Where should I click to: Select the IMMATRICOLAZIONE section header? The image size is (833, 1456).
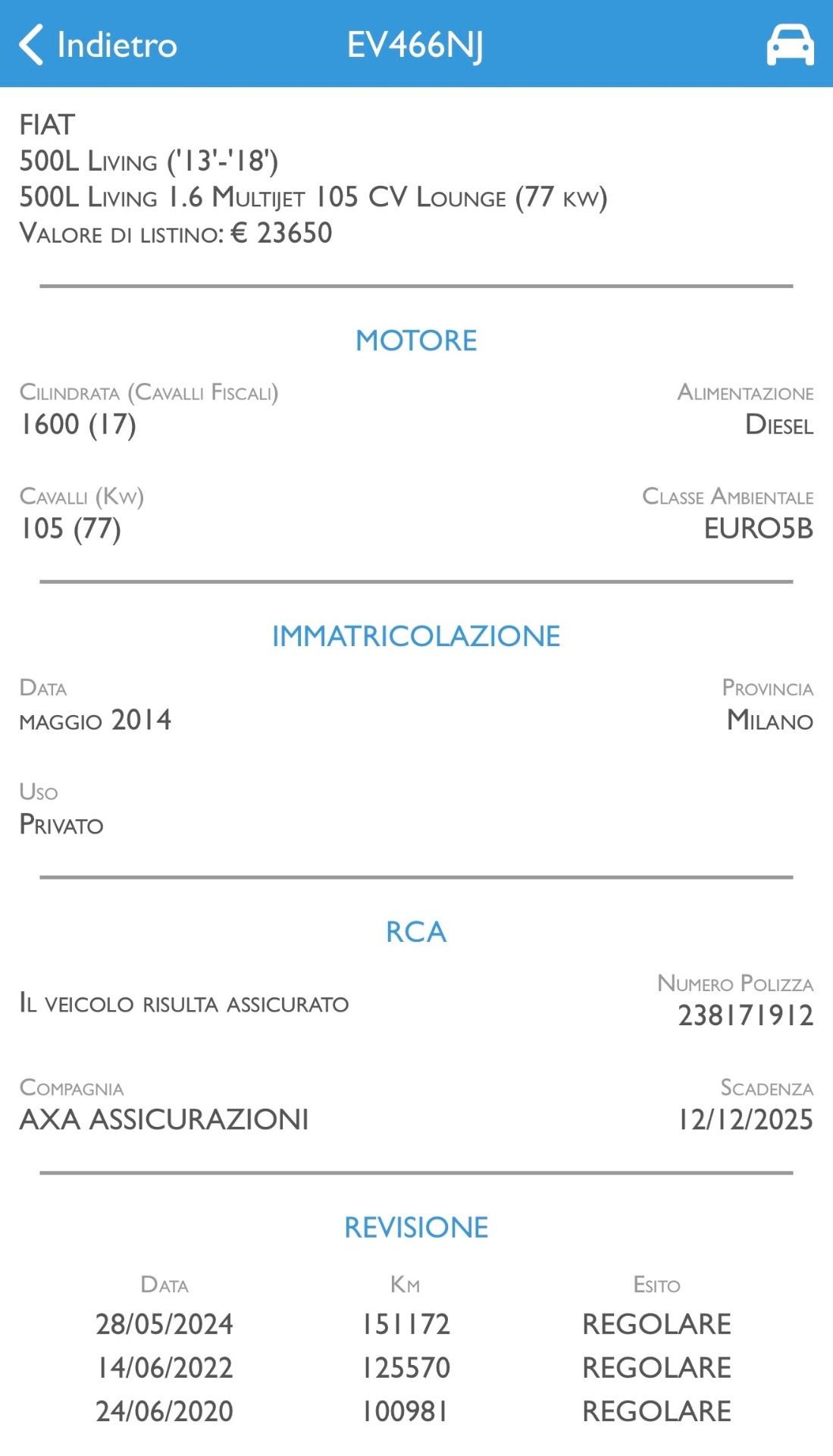tap(416, 635)
